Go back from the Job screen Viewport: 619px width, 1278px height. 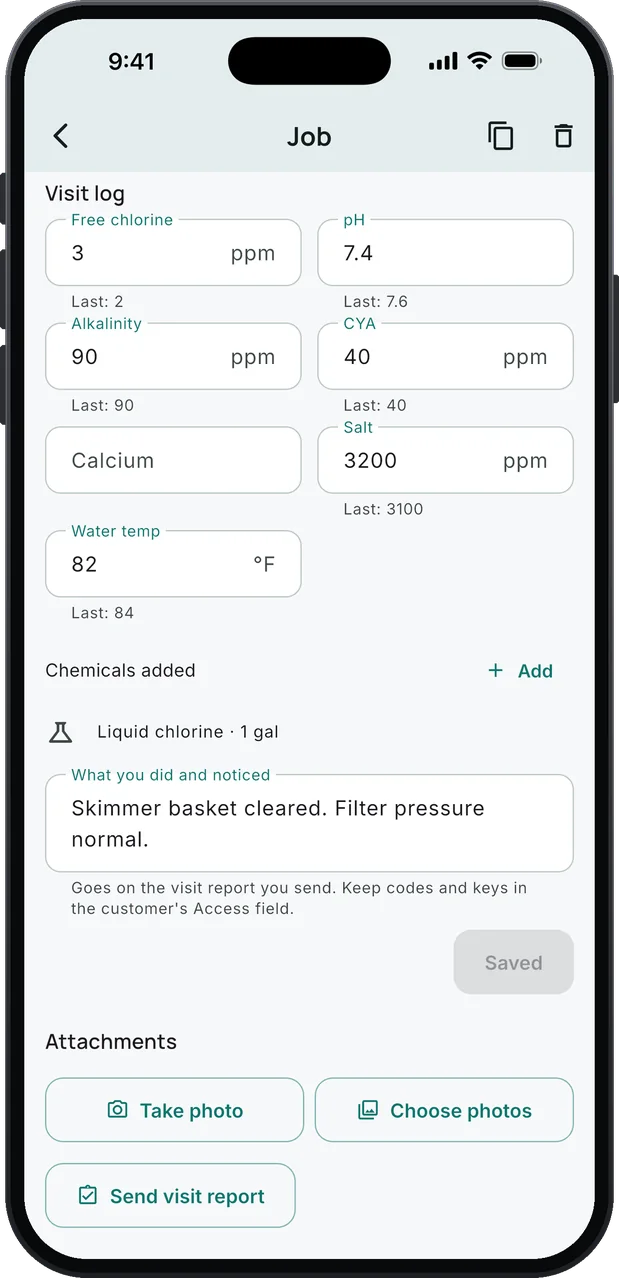point(61,136)
